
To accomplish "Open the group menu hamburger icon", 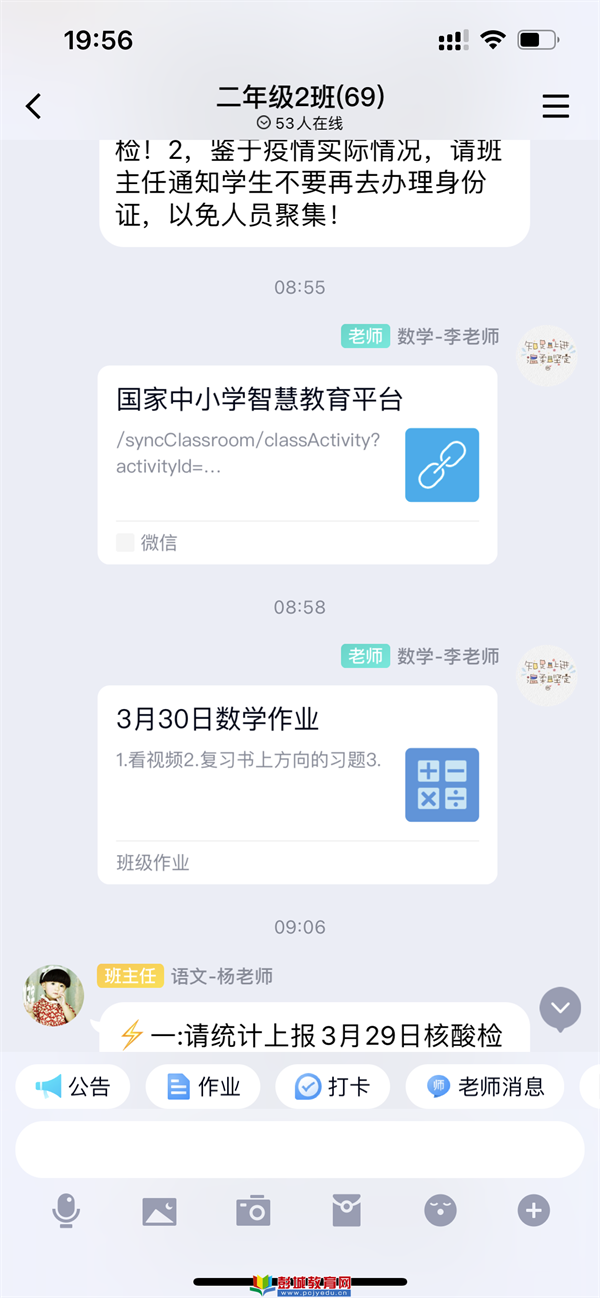I will [x=555, y=106].
